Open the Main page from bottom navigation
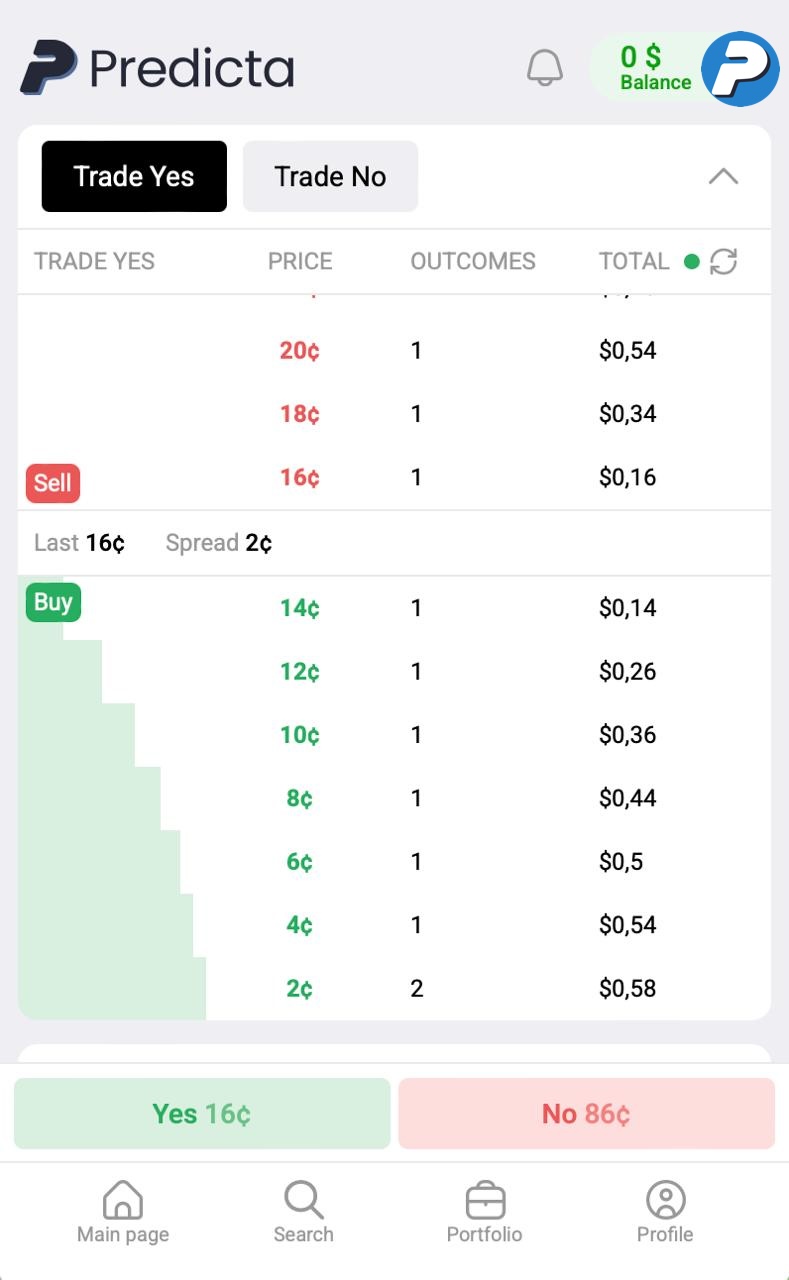789x1280 pixels. (x=122, y=1212)
